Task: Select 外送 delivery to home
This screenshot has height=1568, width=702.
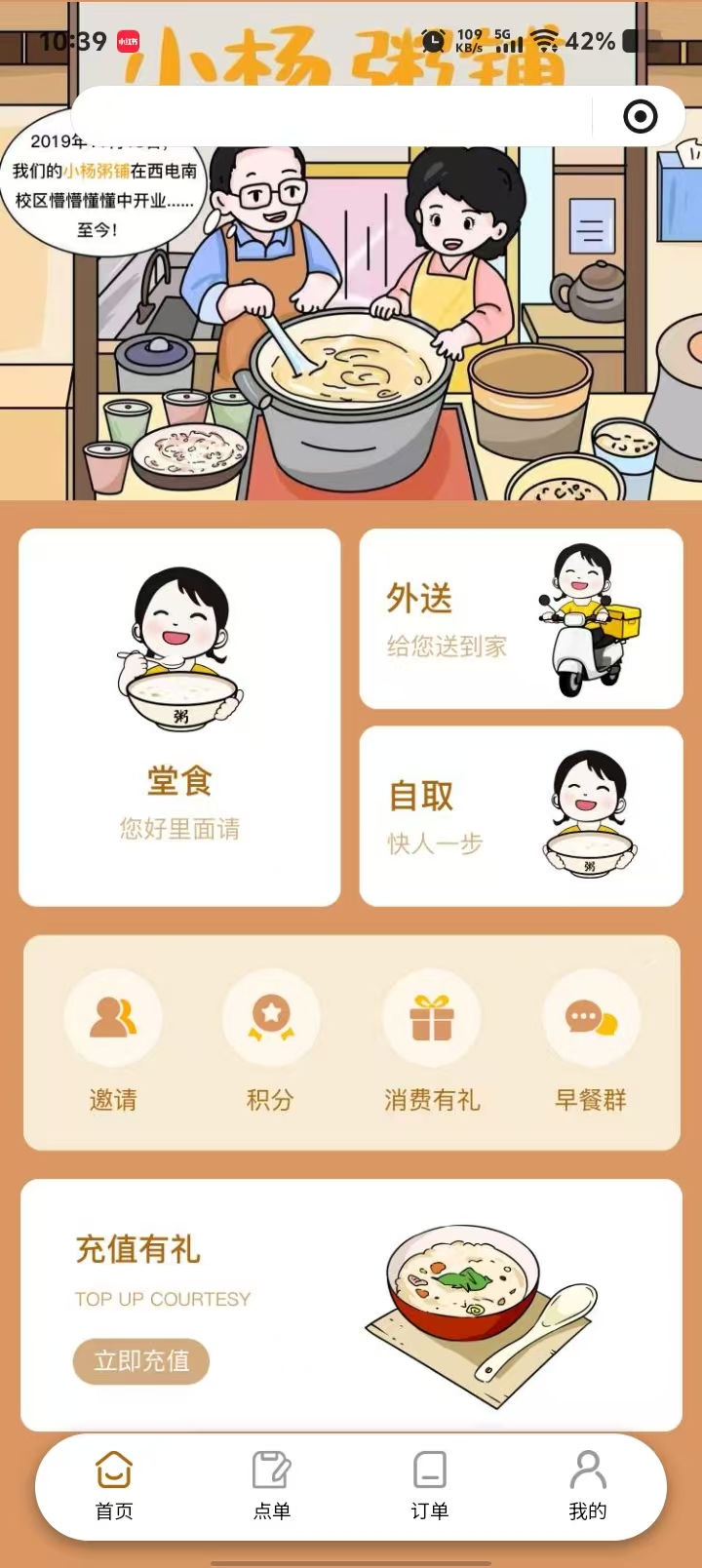Action: tap(521, 619)
